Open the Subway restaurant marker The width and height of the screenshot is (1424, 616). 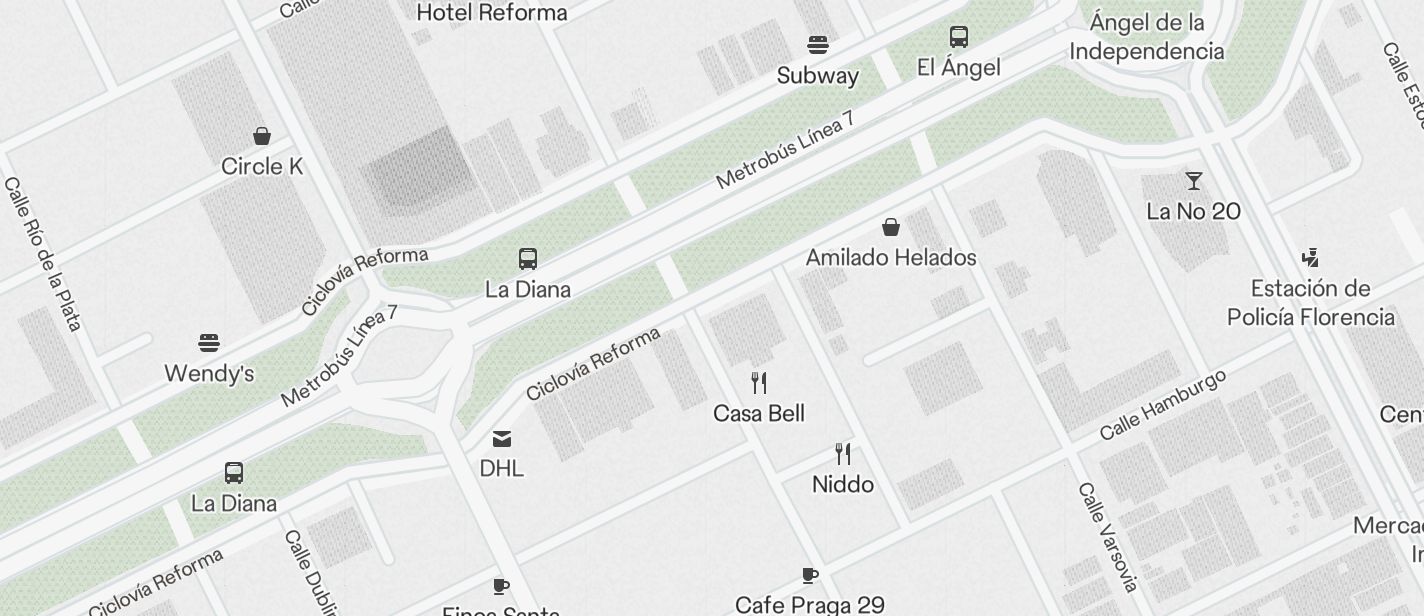[x=818, y=45]
